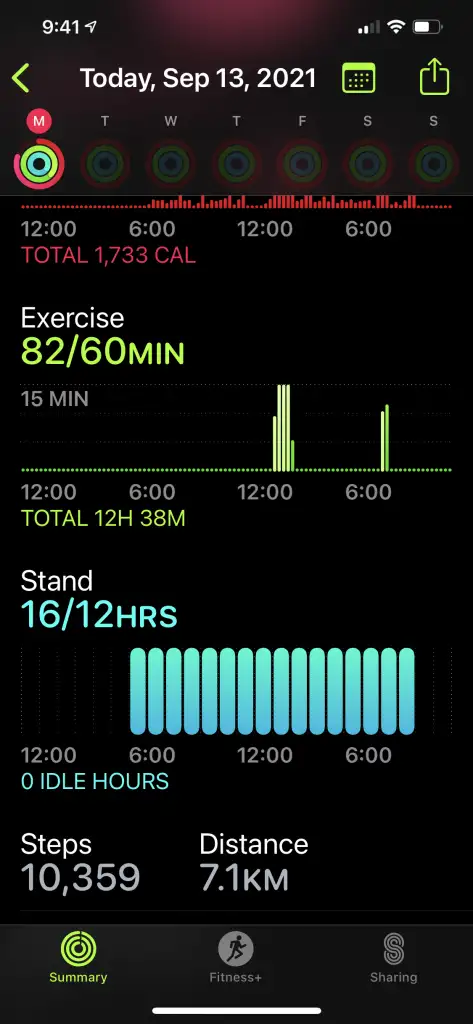Switch to the Summary tab
473x1024 pixels.
[x=78, y=958]
